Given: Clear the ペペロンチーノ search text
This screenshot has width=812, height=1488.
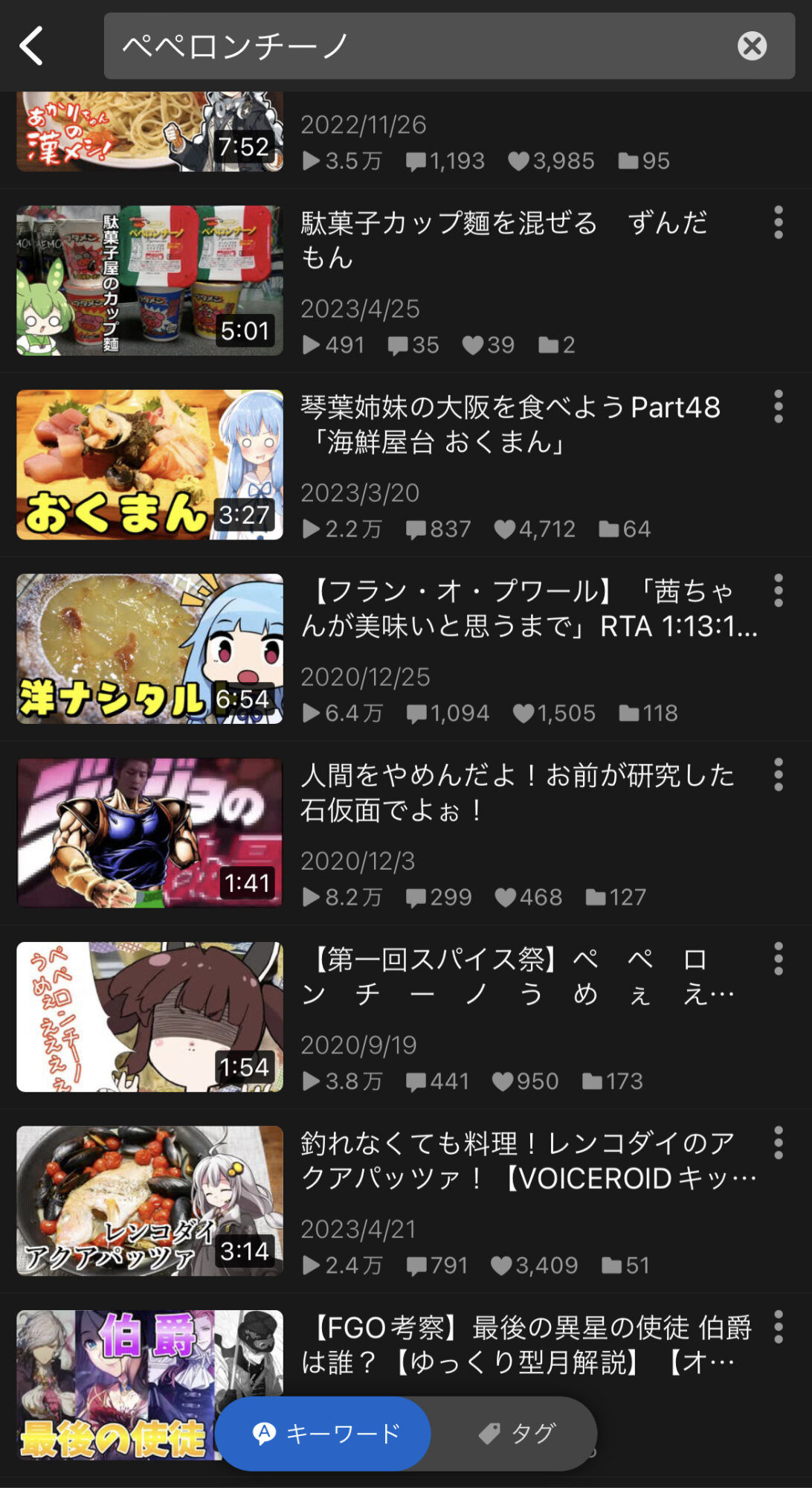Looking at the screenshot, I should coord(752,46).
